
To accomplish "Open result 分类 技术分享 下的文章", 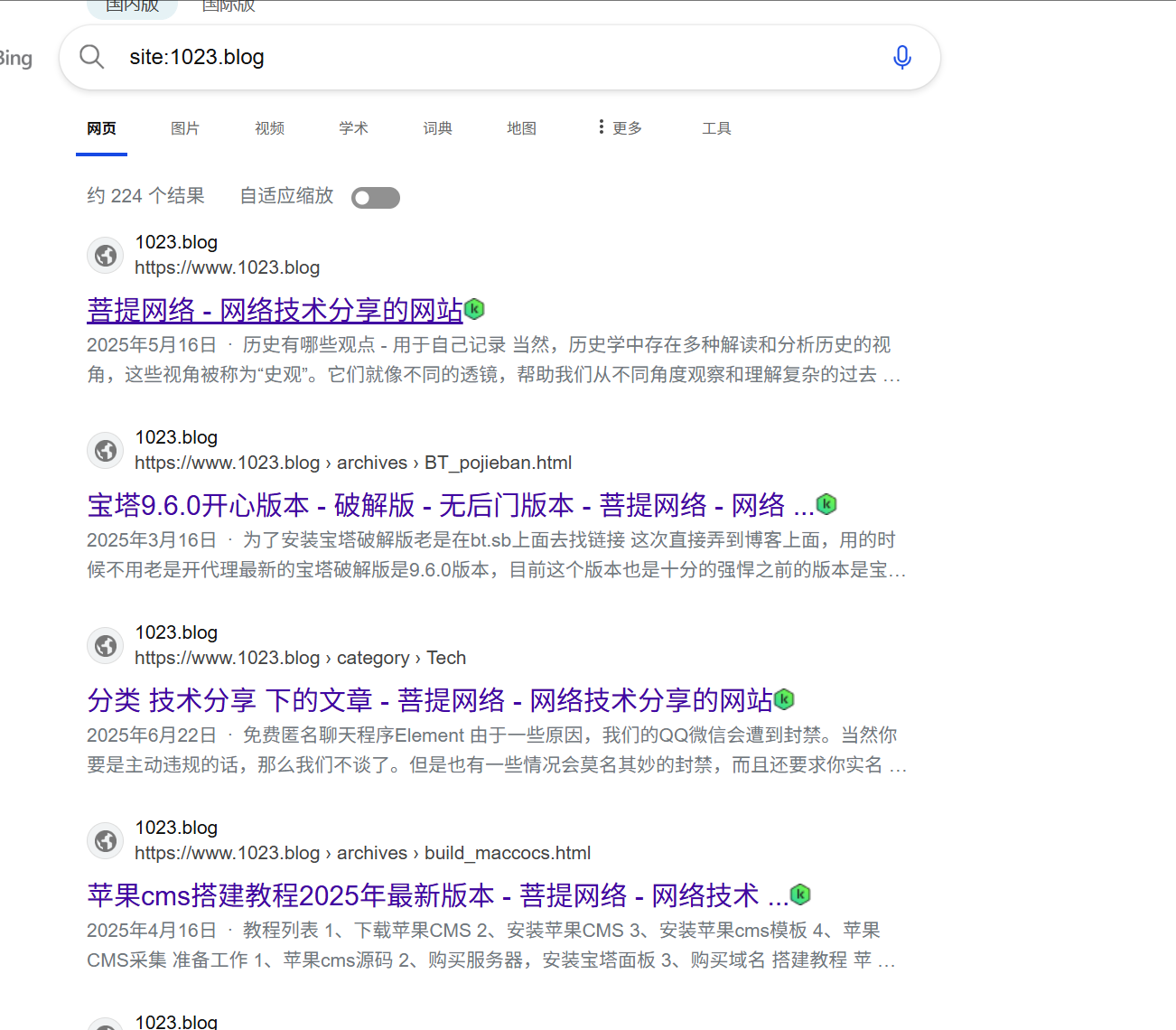I will tap(429, 700).
